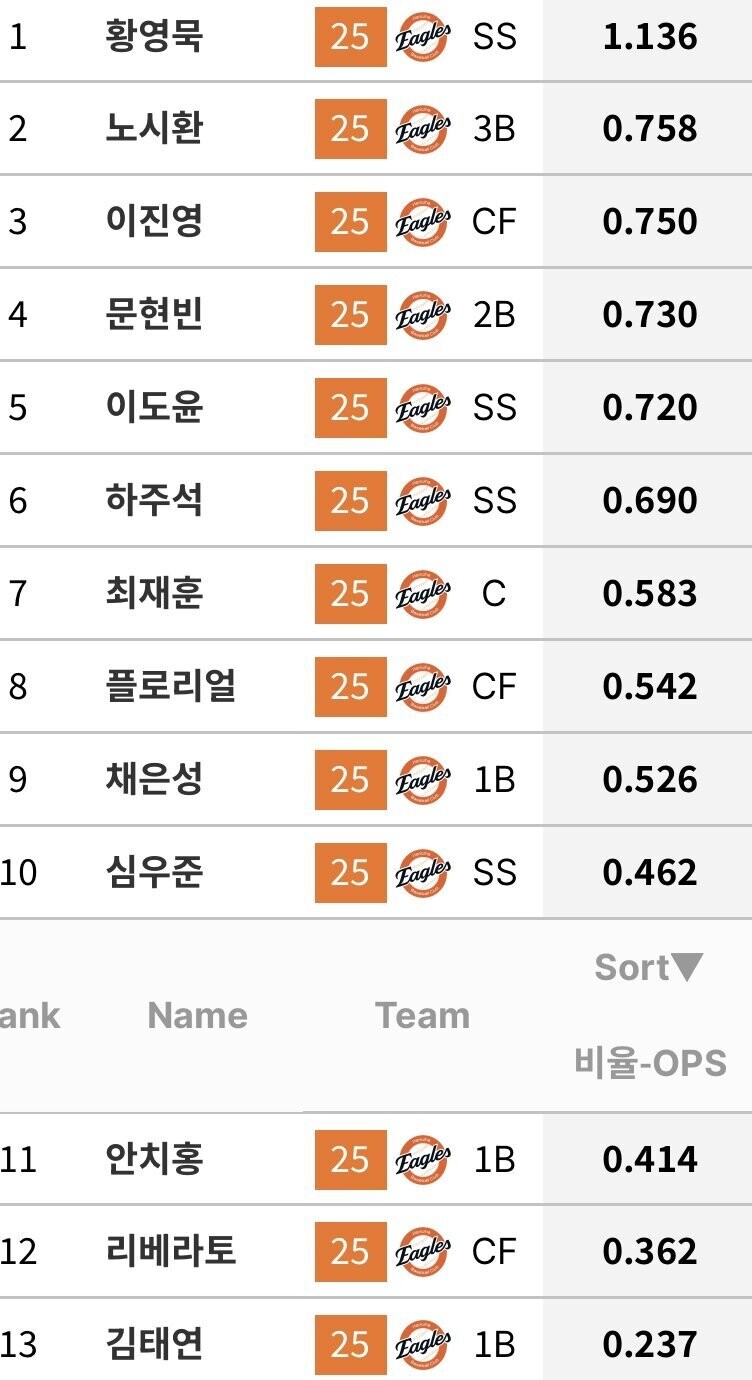Open 하주석's stats page
This screenshot has width=752, height=1380.
(x=154, y=500)
